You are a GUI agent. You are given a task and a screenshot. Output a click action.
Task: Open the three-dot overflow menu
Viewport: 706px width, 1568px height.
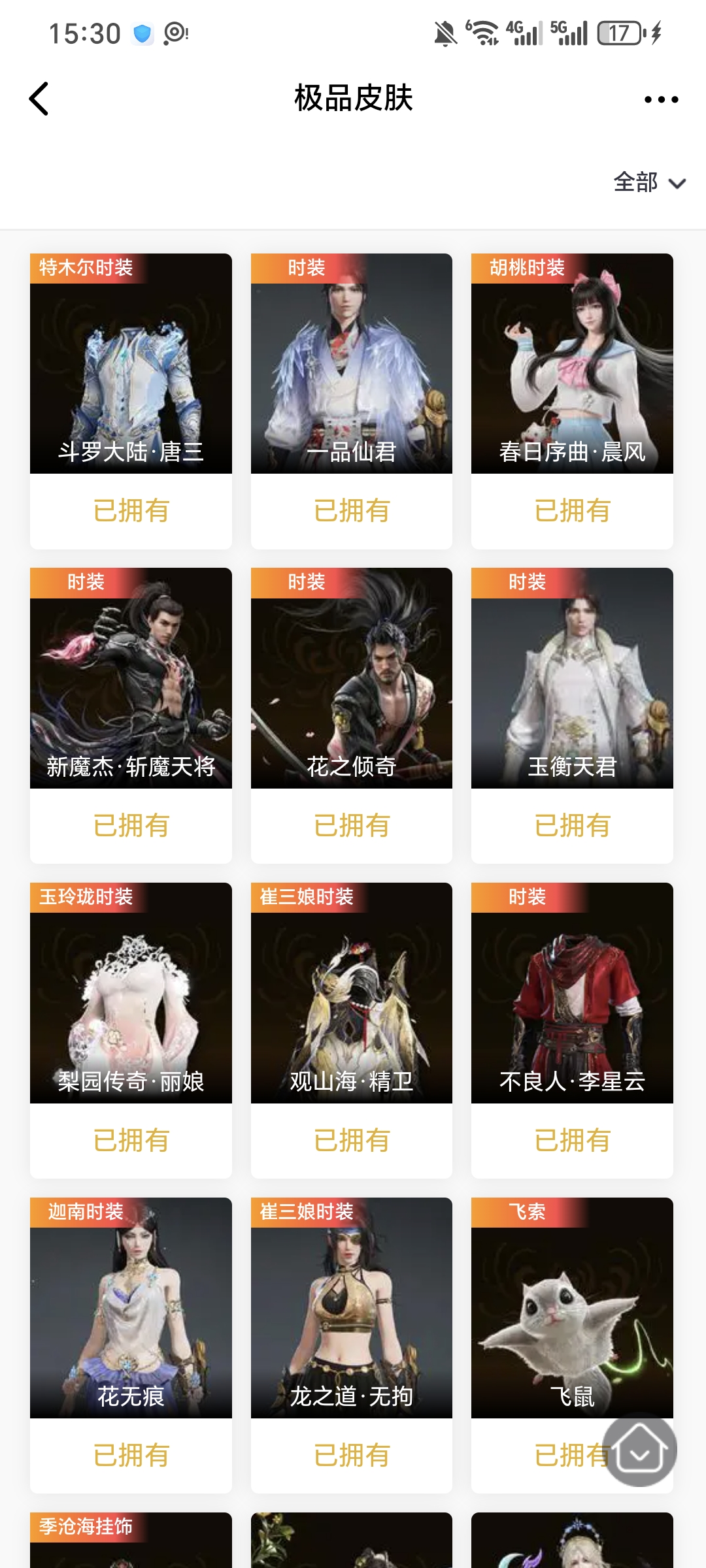pyautogui.click(x=661, y=99)
